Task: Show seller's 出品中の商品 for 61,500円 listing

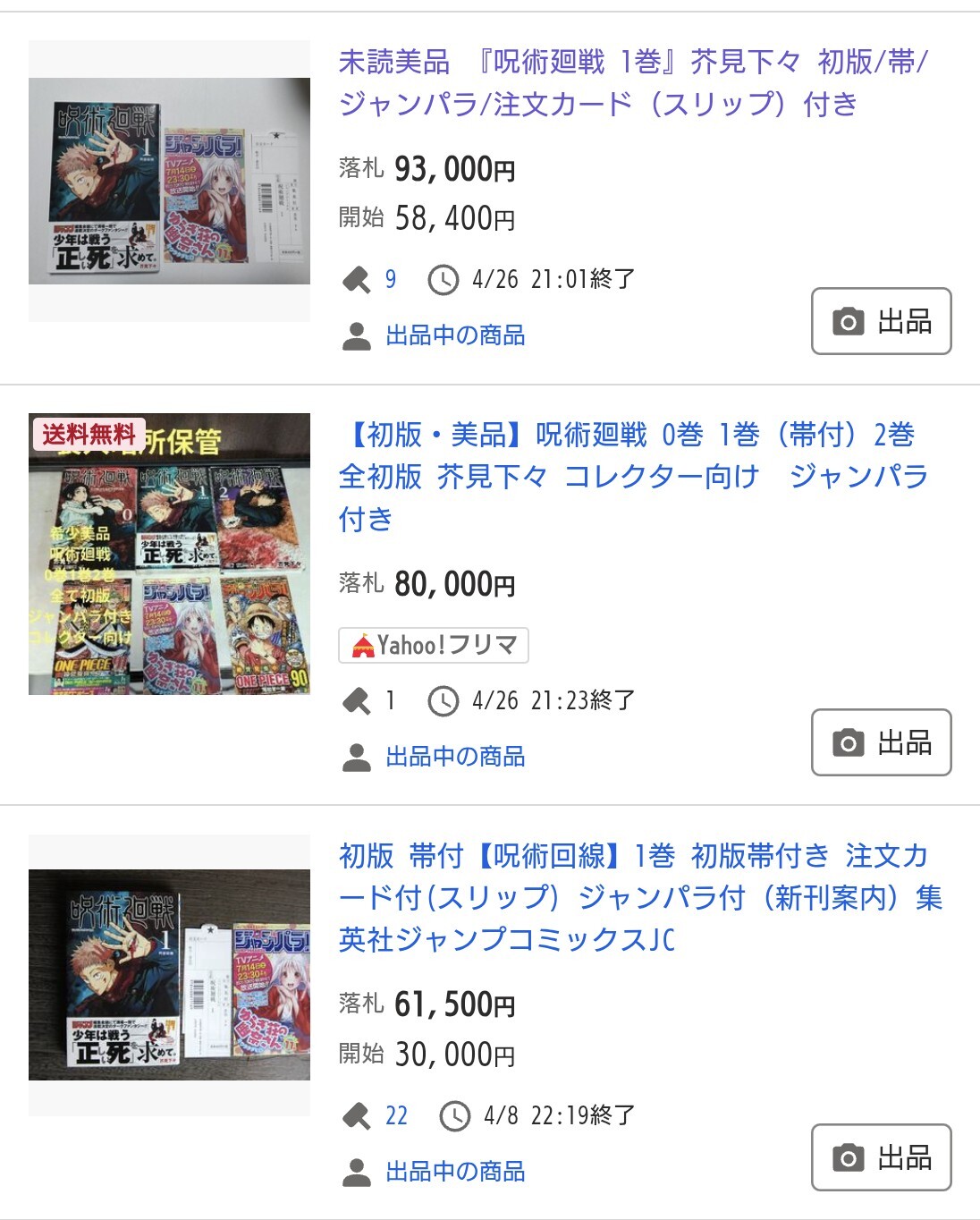Action: pos(454,1172)
